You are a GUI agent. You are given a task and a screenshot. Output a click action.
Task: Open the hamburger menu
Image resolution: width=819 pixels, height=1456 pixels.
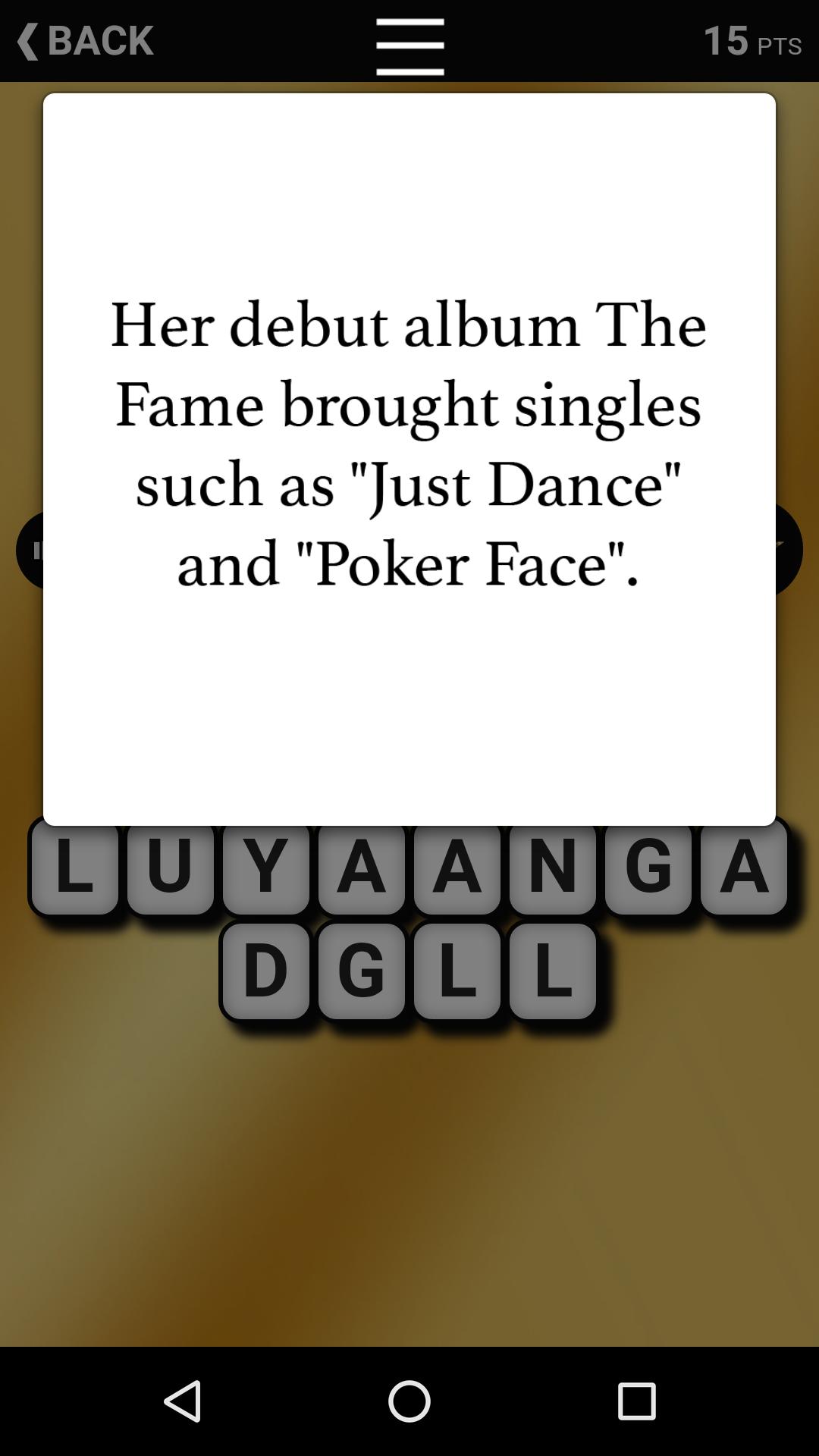click(409, 47)
